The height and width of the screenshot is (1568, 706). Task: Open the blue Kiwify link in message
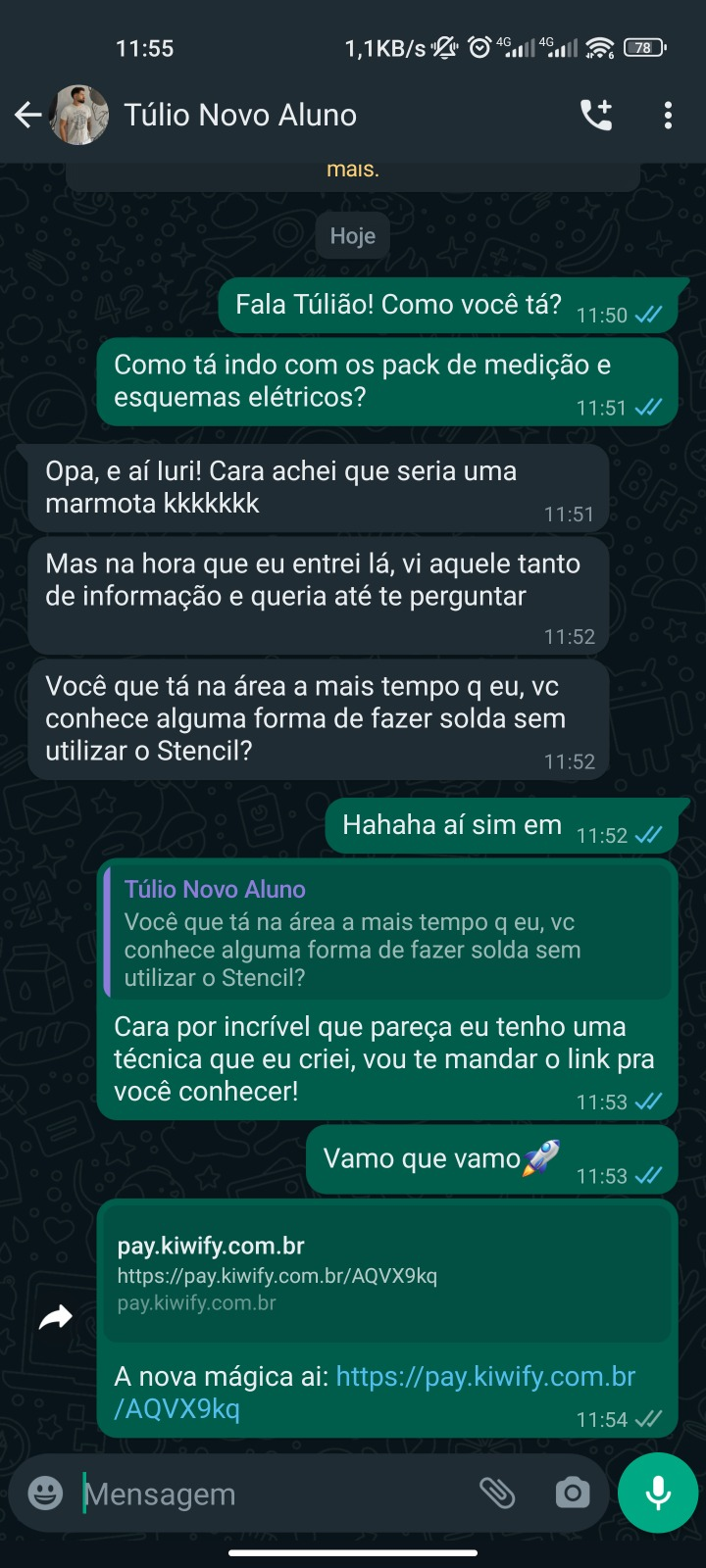[484, 1377]
